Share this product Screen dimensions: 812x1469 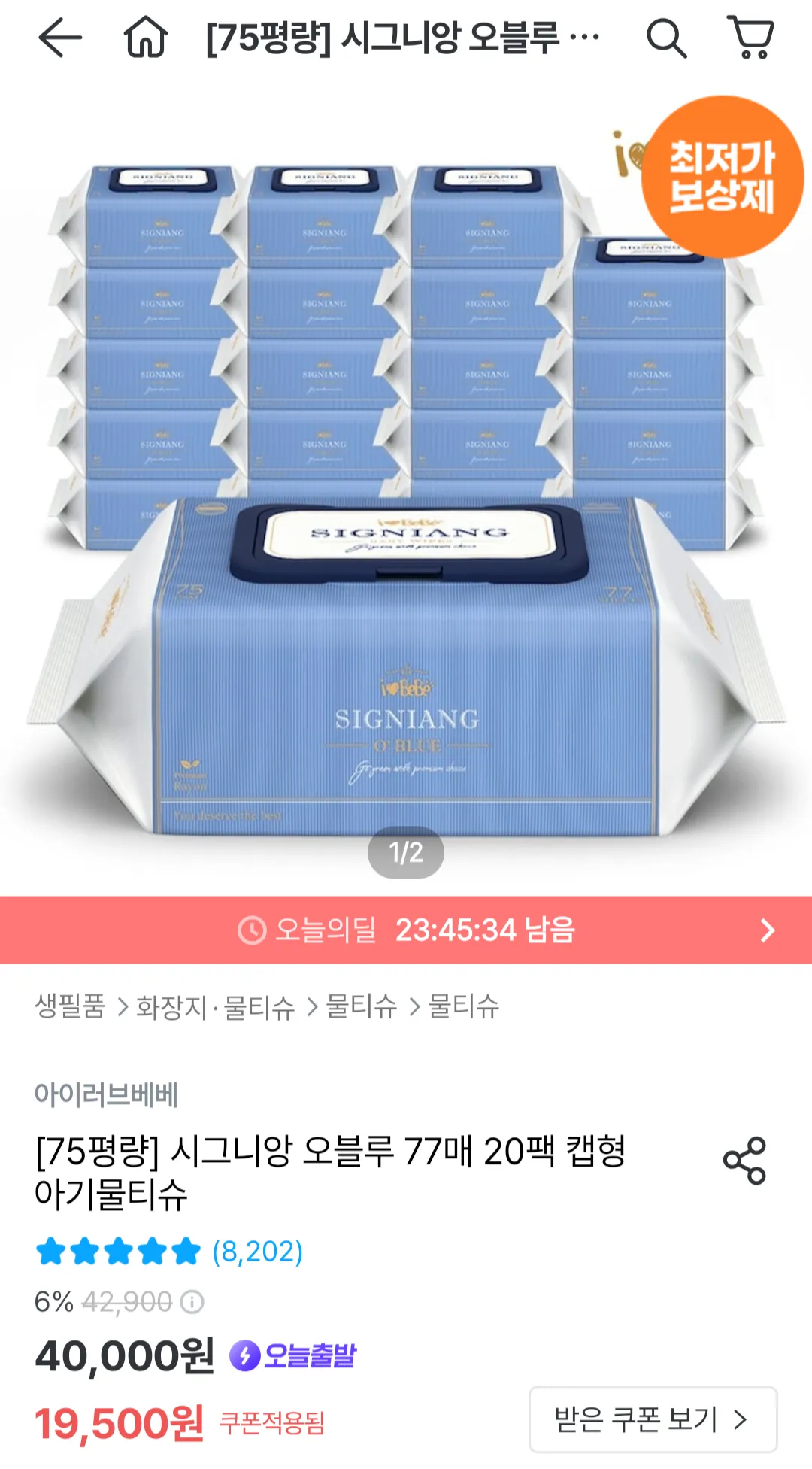coord(744,1161)
